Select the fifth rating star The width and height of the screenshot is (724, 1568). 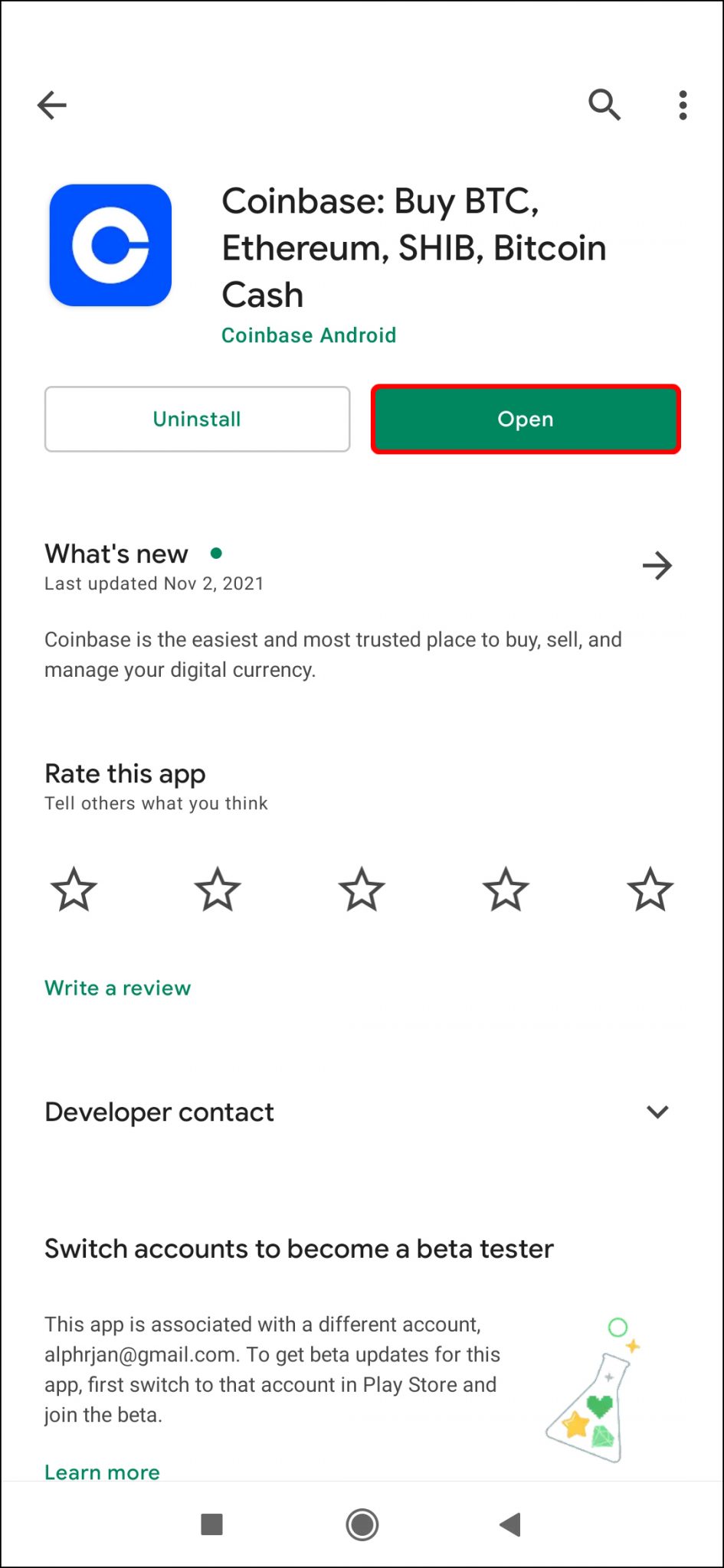650,890
